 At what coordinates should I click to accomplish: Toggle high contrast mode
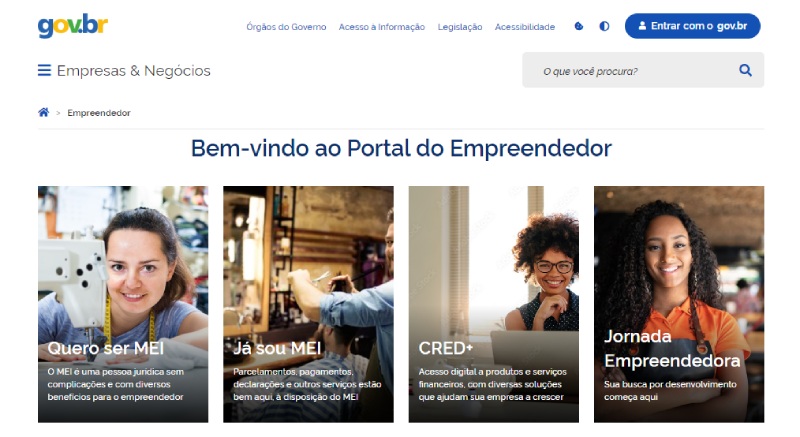click(604, 27)
